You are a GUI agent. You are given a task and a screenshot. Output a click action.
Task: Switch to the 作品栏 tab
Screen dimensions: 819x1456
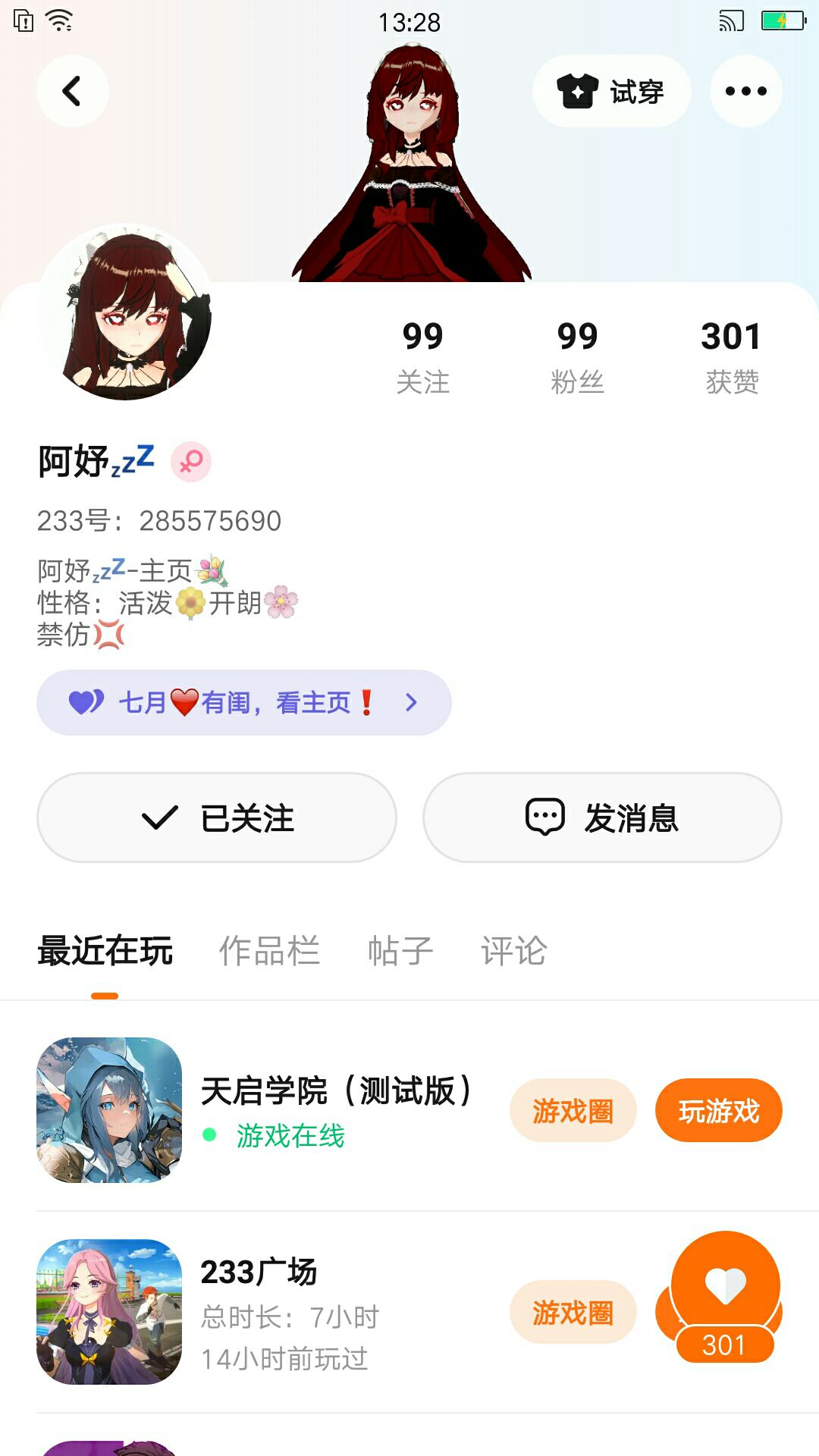click(269, 951)
